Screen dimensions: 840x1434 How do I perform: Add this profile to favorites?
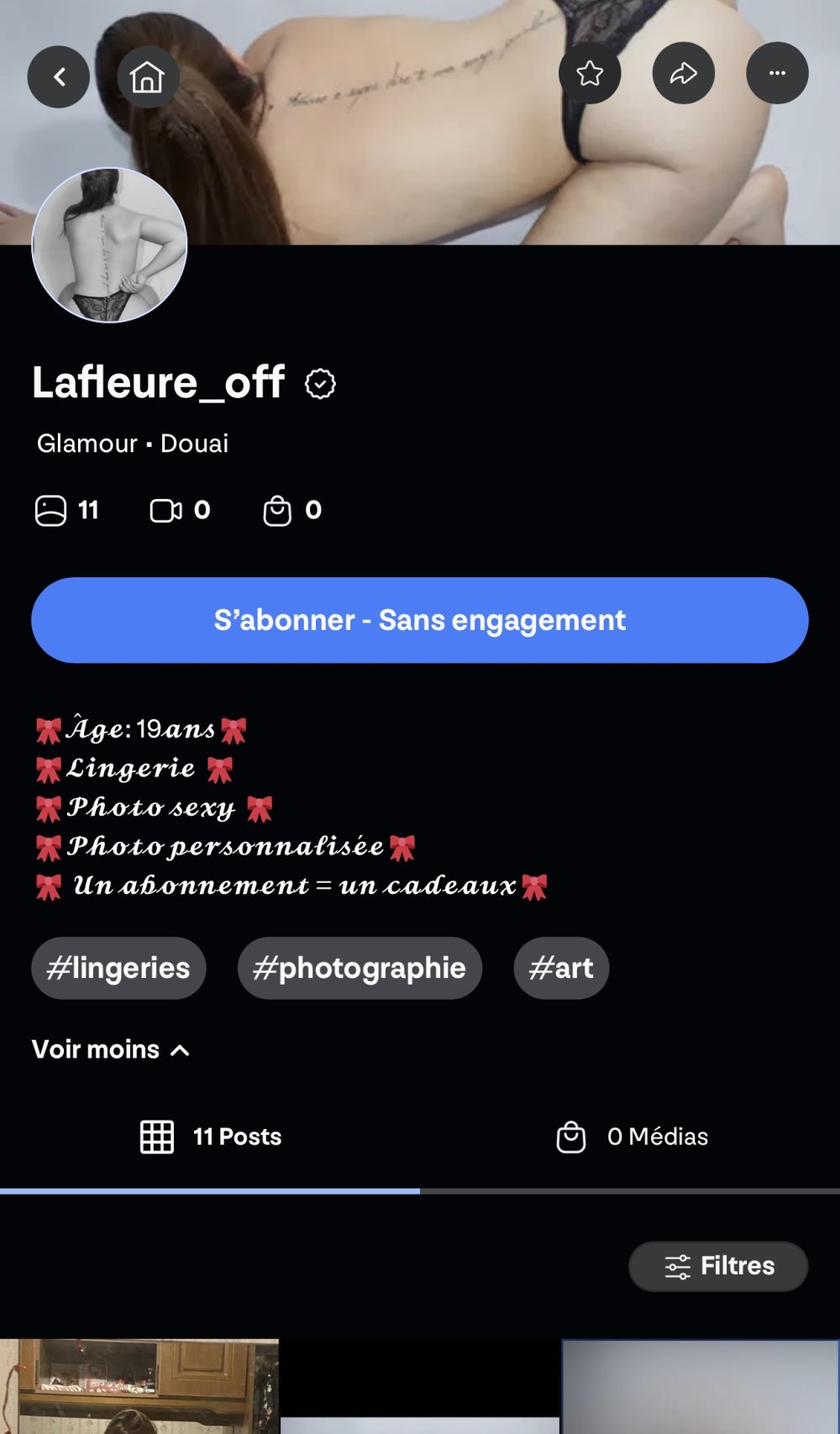[x=590, y=74]
